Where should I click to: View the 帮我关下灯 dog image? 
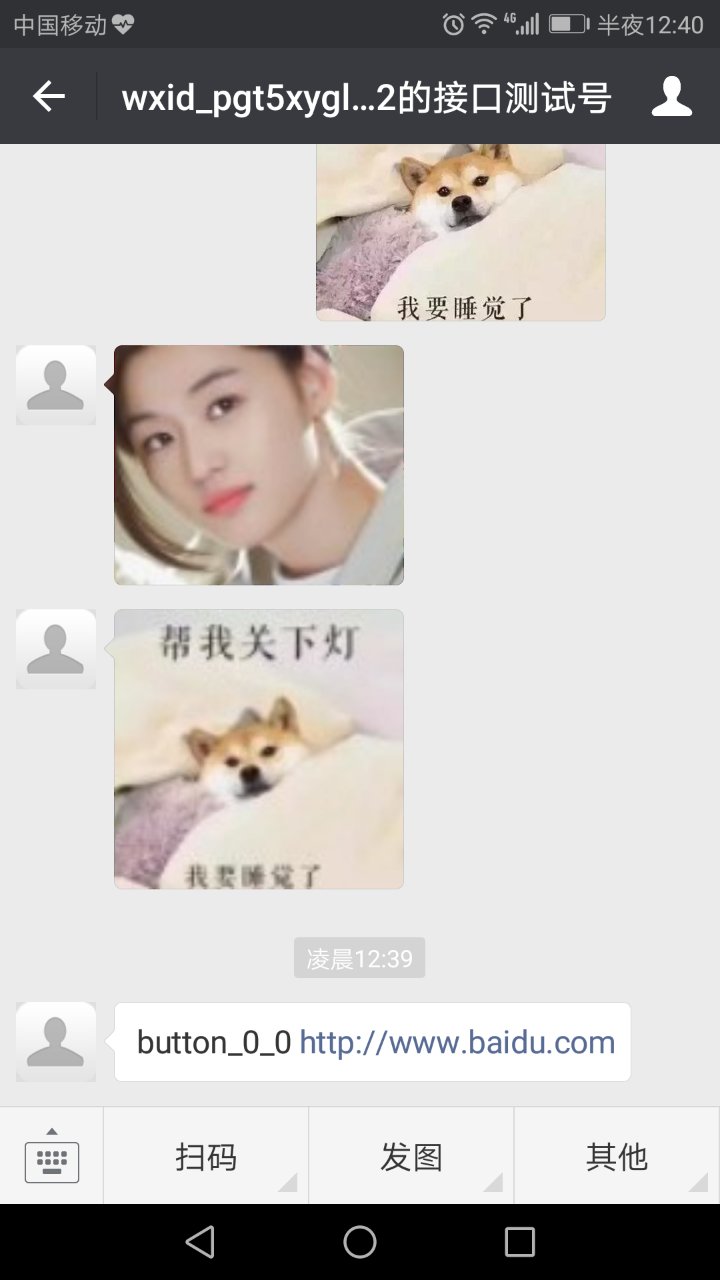(x=259, y=749)
